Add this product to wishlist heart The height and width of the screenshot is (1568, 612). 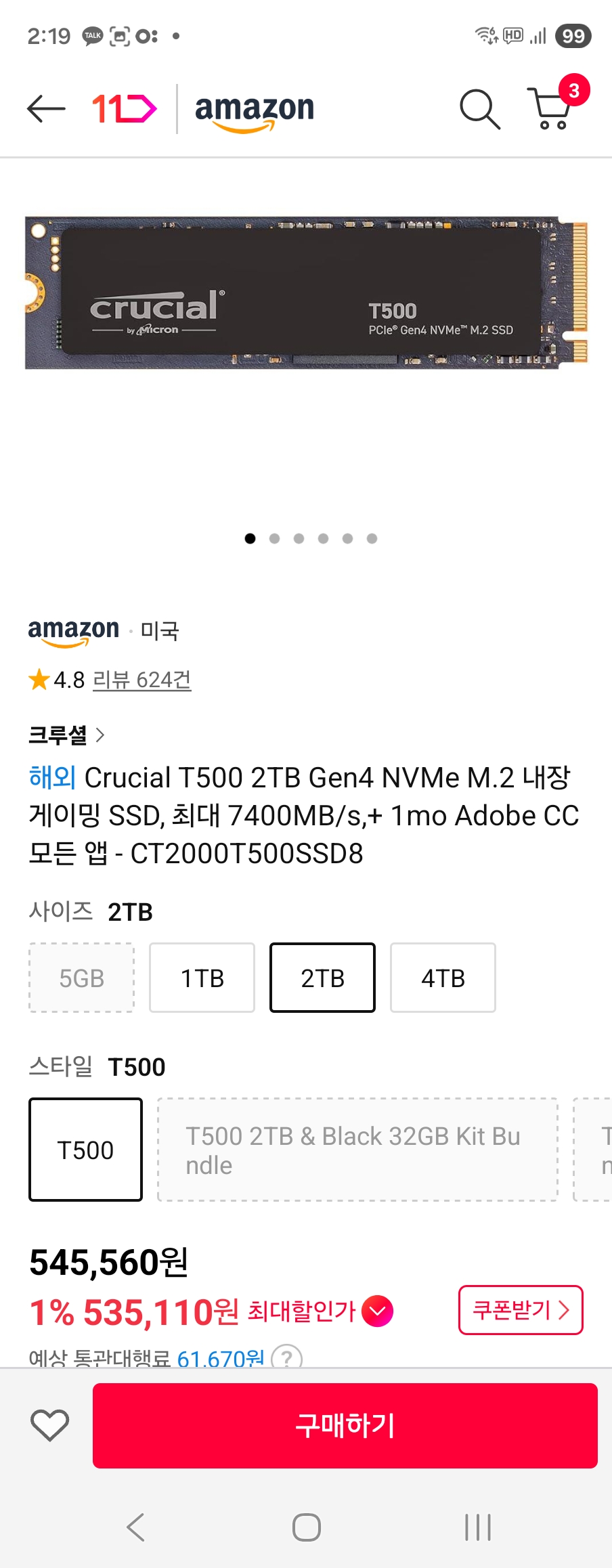pyautogui.click(x=50, y=1425)
